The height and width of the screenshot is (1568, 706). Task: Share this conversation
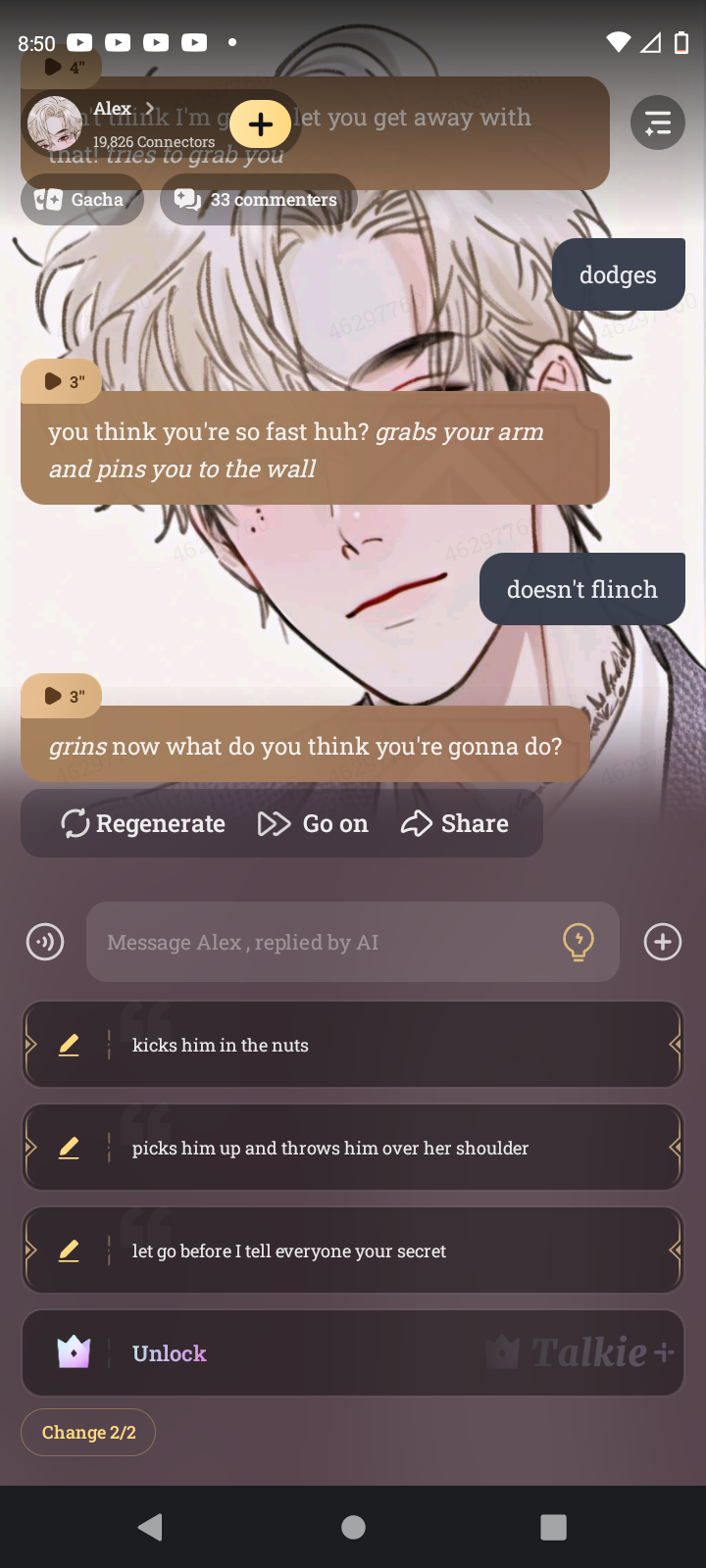click(x=455, y=824)
